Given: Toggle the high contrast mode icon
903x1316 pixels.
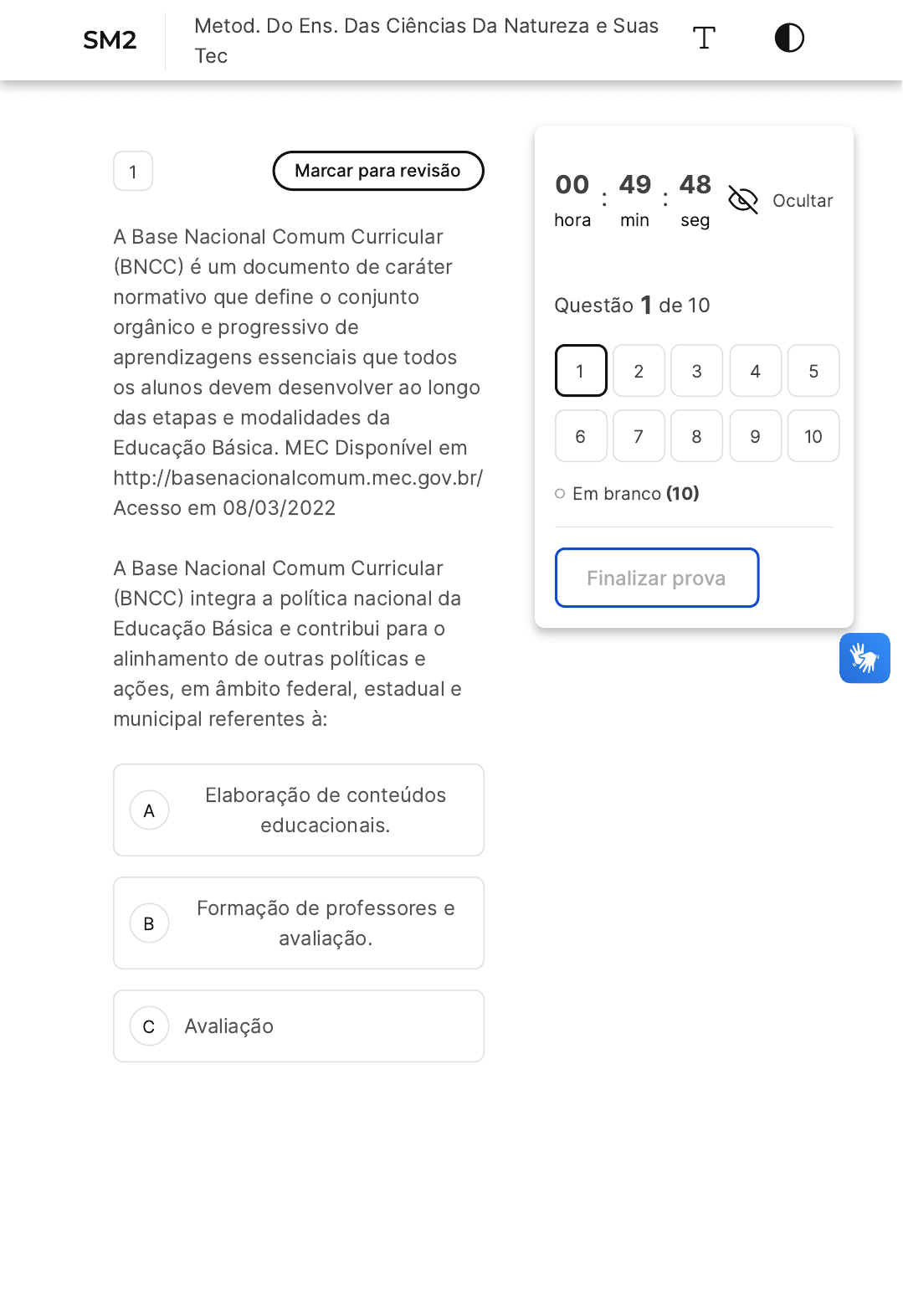Looking at the screenshot, I should click(x=788, y=38).
